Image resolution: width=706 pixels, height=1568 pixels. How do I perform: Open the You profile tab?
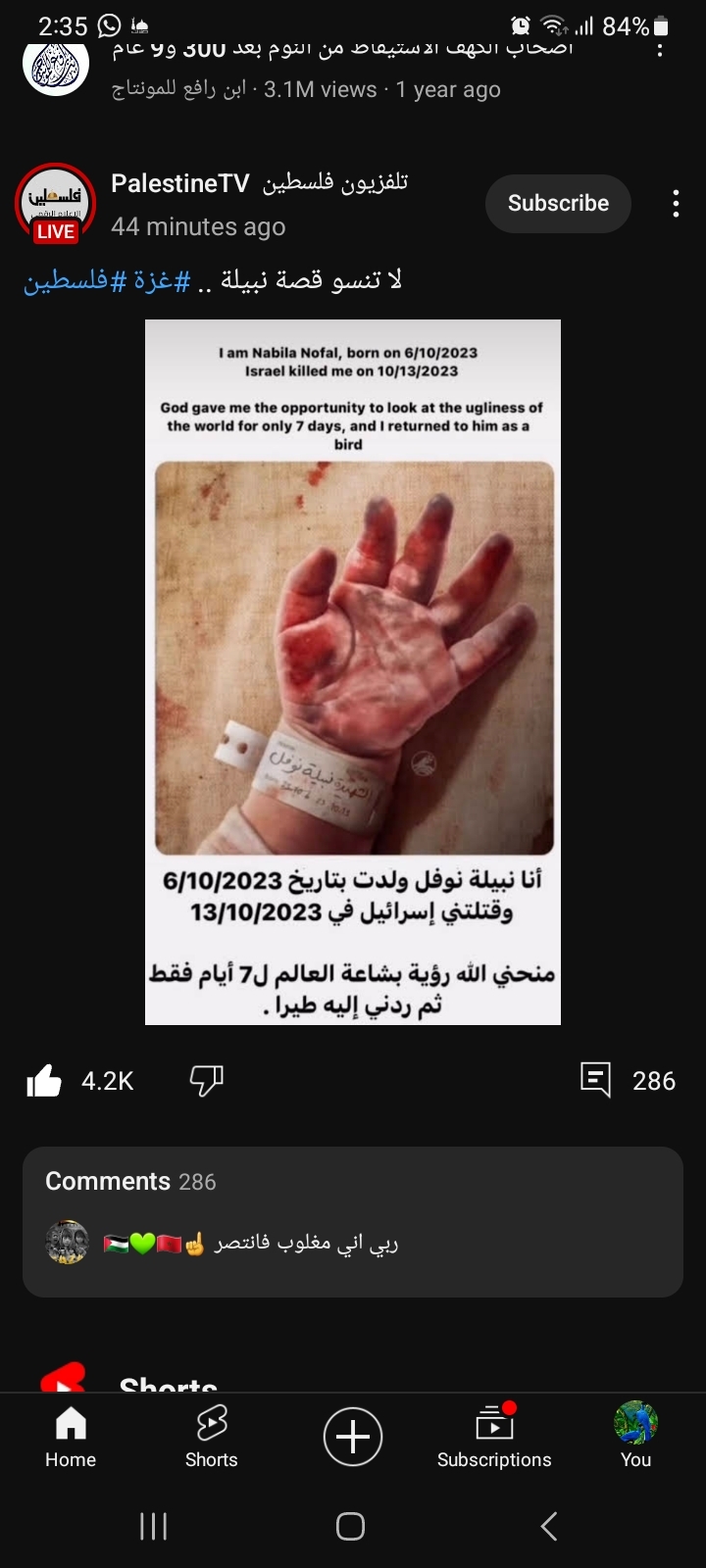tap(635, 1437)
